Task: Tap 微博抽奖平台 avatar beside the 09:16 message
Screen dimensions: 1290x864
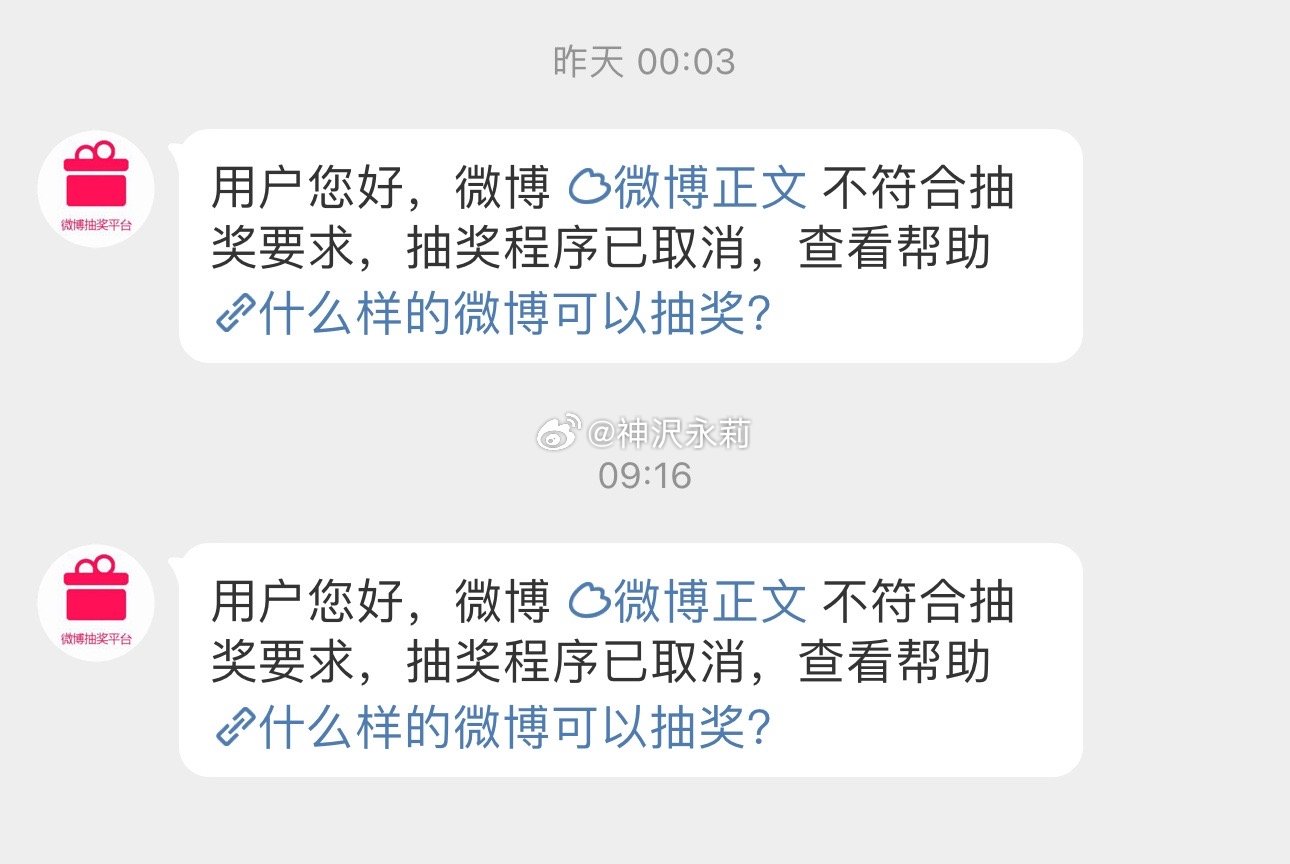Action: click(96, 602)
